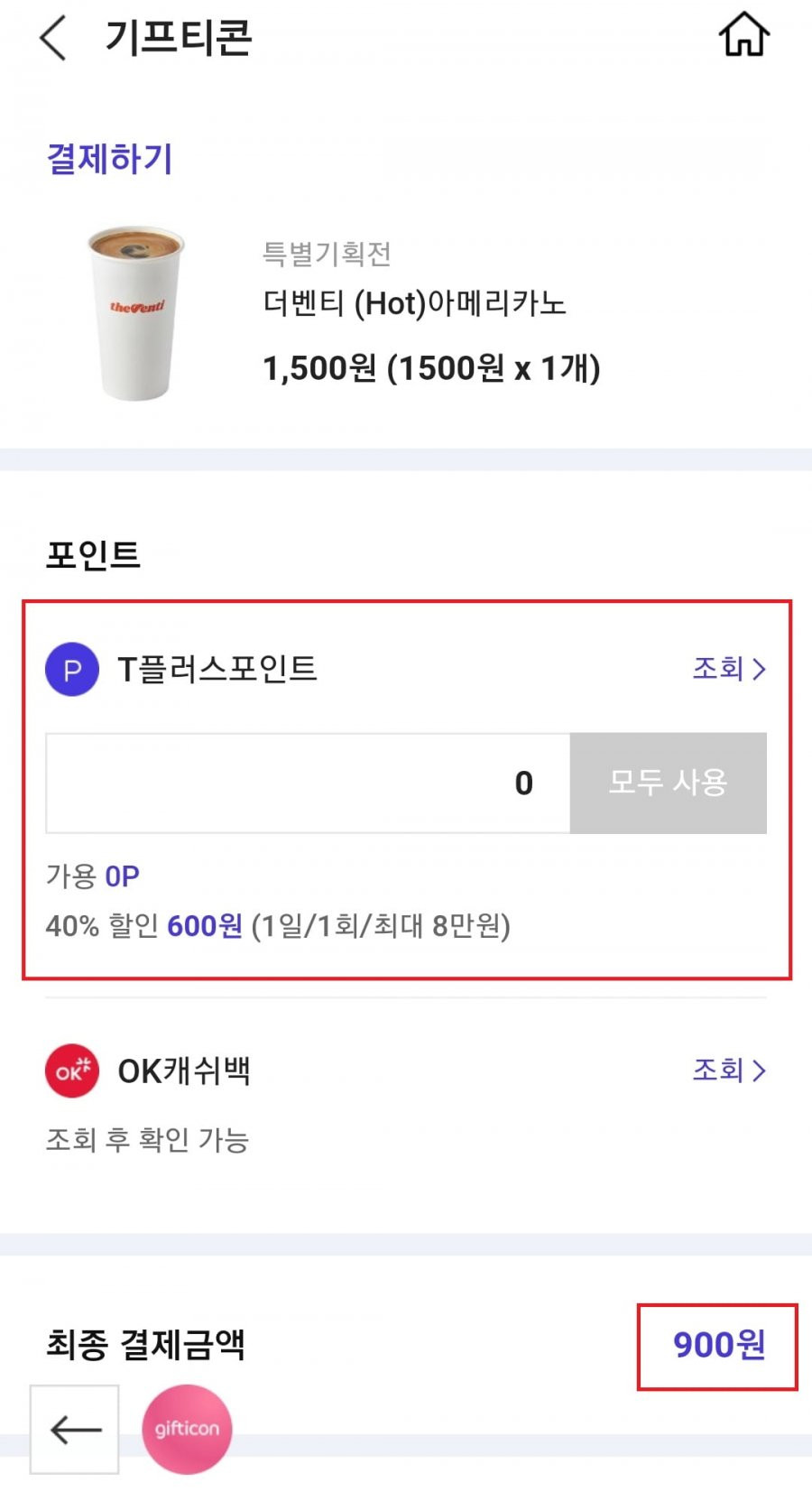The height and width of the screenshot is (1492, 812).
Task: Tap 조회 next to OK캐쉬백
Action: tap(729, 1070)
